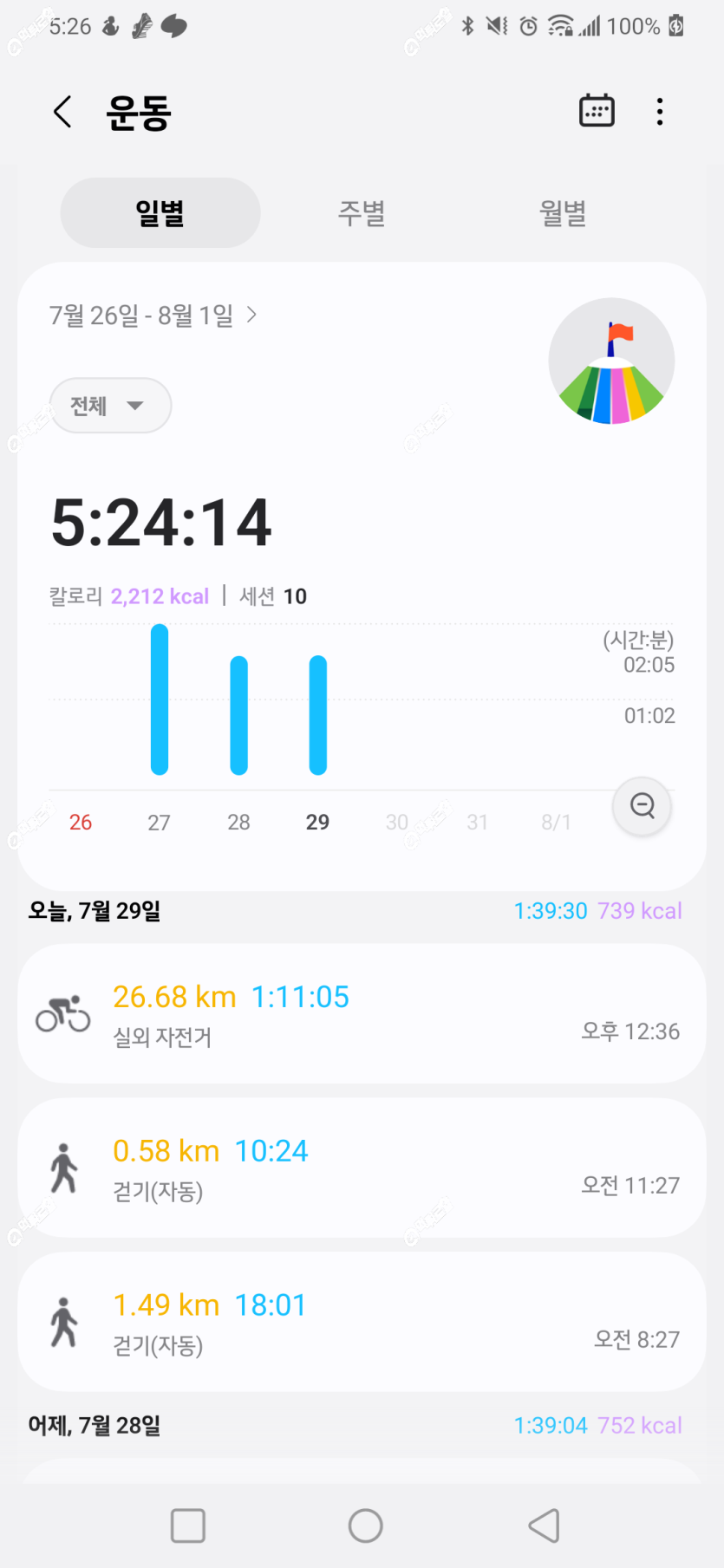Switch to the 주별 tab
Viewport: 724px width, 1568px height.
point(362,212)
